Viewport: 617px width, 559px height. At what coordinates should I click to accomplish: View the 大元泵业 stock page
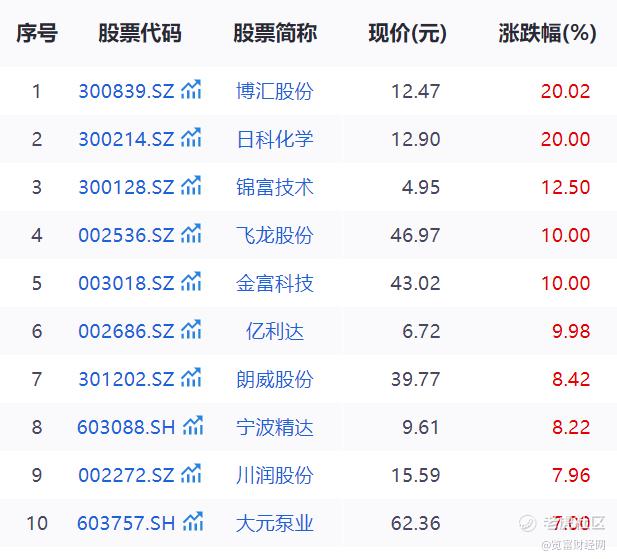[x=275, y=523]
